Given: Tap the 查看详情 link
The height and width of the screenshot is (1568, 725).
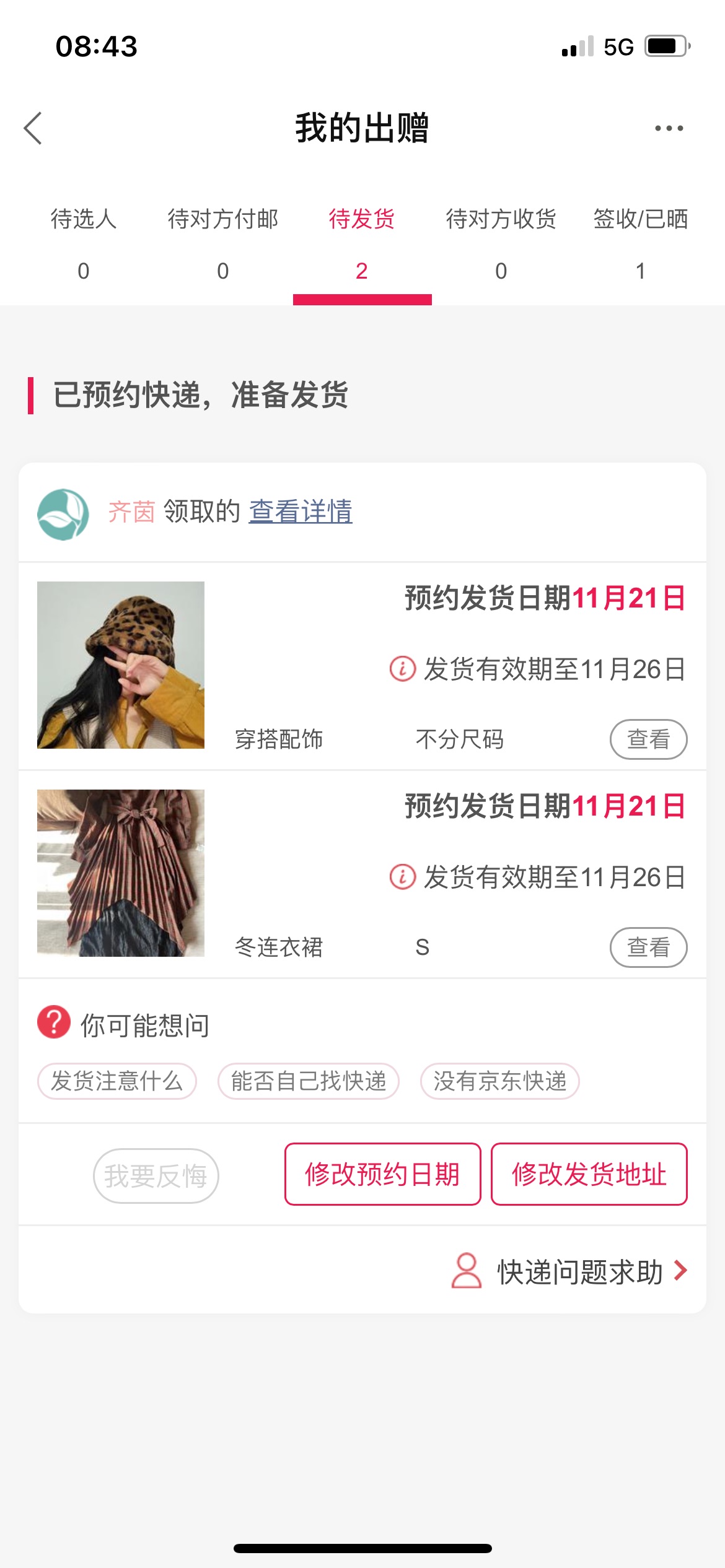Looking at the screenshot, I should [x=301, y=512].
